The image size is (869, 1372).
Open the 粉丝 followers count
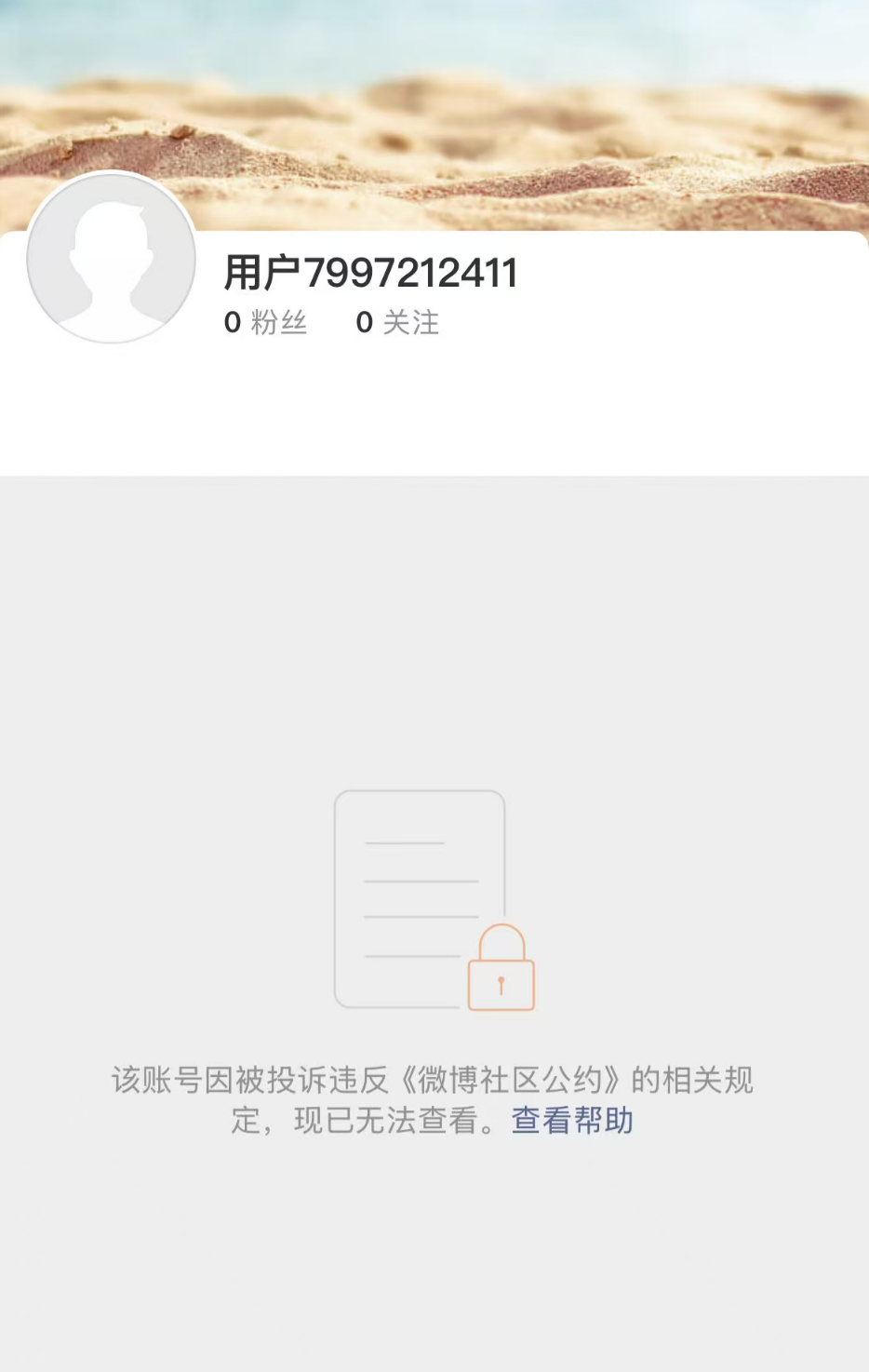[x=265, y=322]
